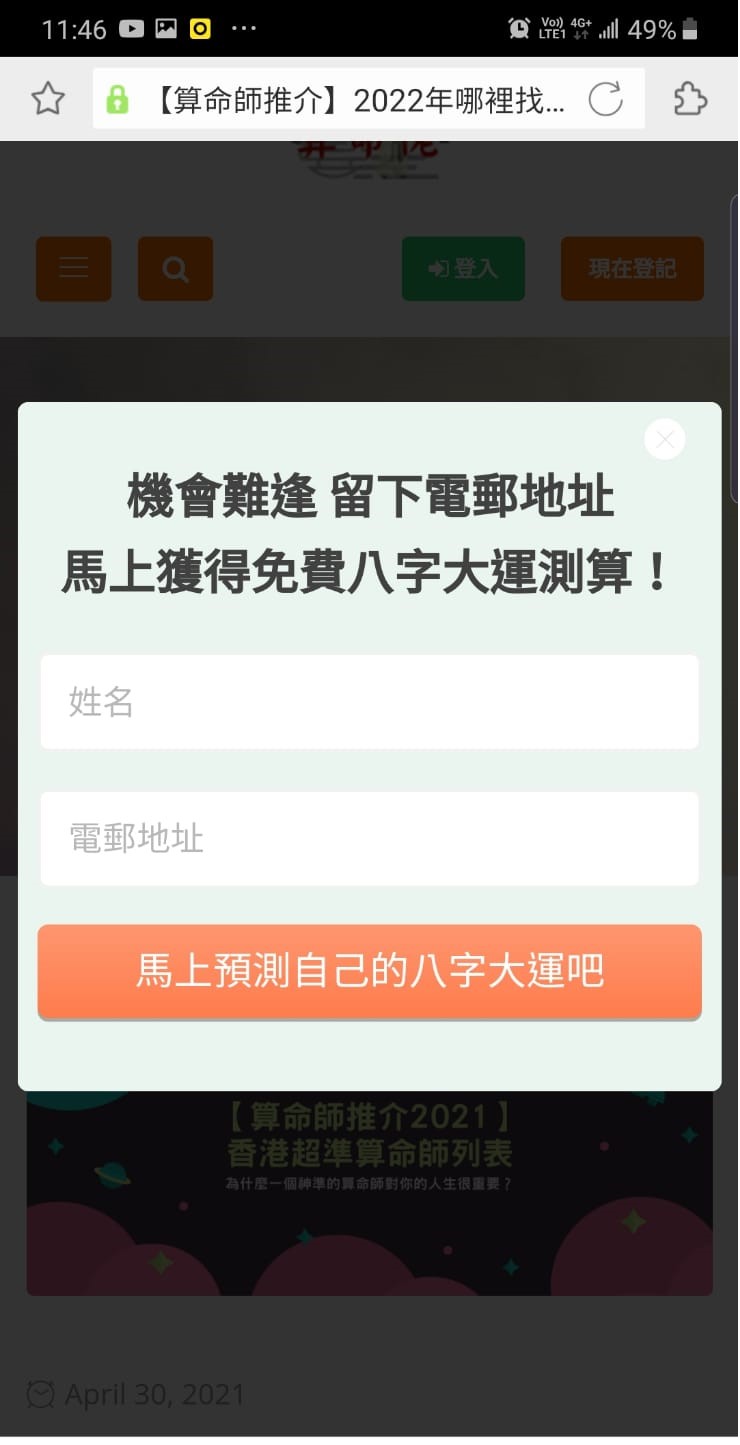Viewport: 740px width, 1445px height.
Task: Open the site search
Action: click(x=175, y=269)
